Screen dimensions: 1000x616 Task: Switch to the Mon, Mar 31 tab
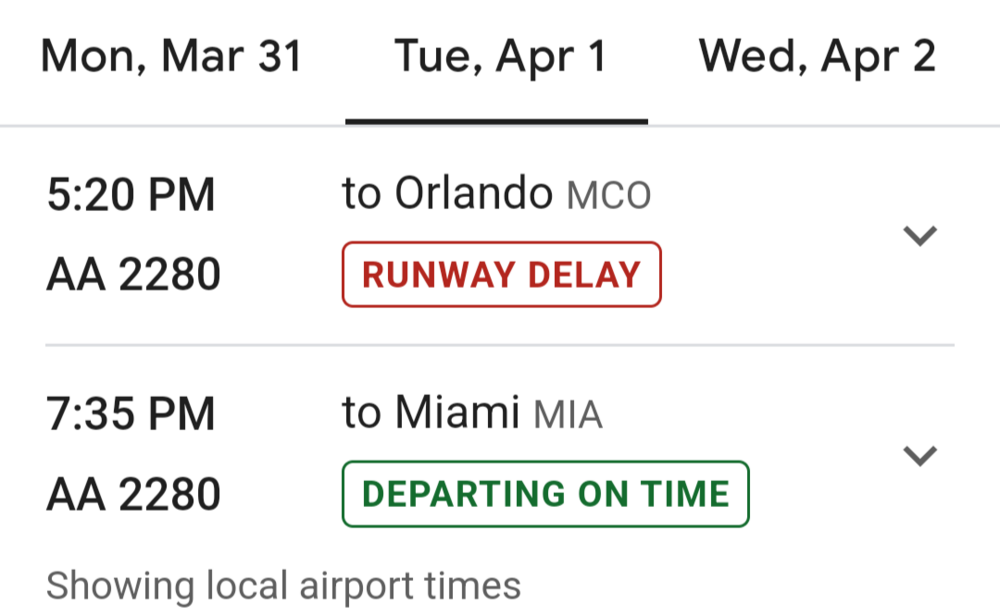pos(171,57)
